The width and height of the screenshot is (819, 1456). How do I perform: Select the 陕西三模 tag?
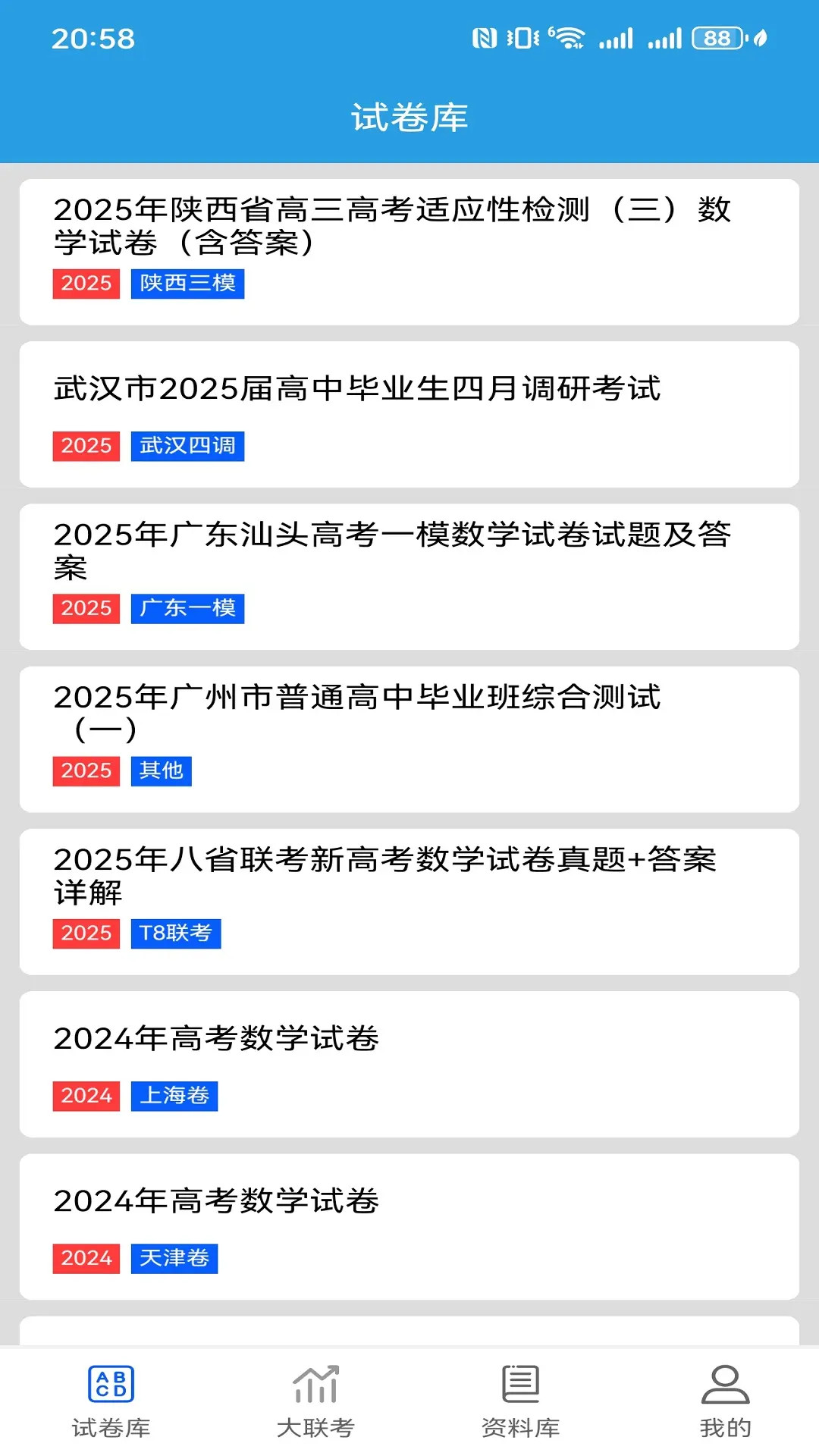tap(188, 285)
